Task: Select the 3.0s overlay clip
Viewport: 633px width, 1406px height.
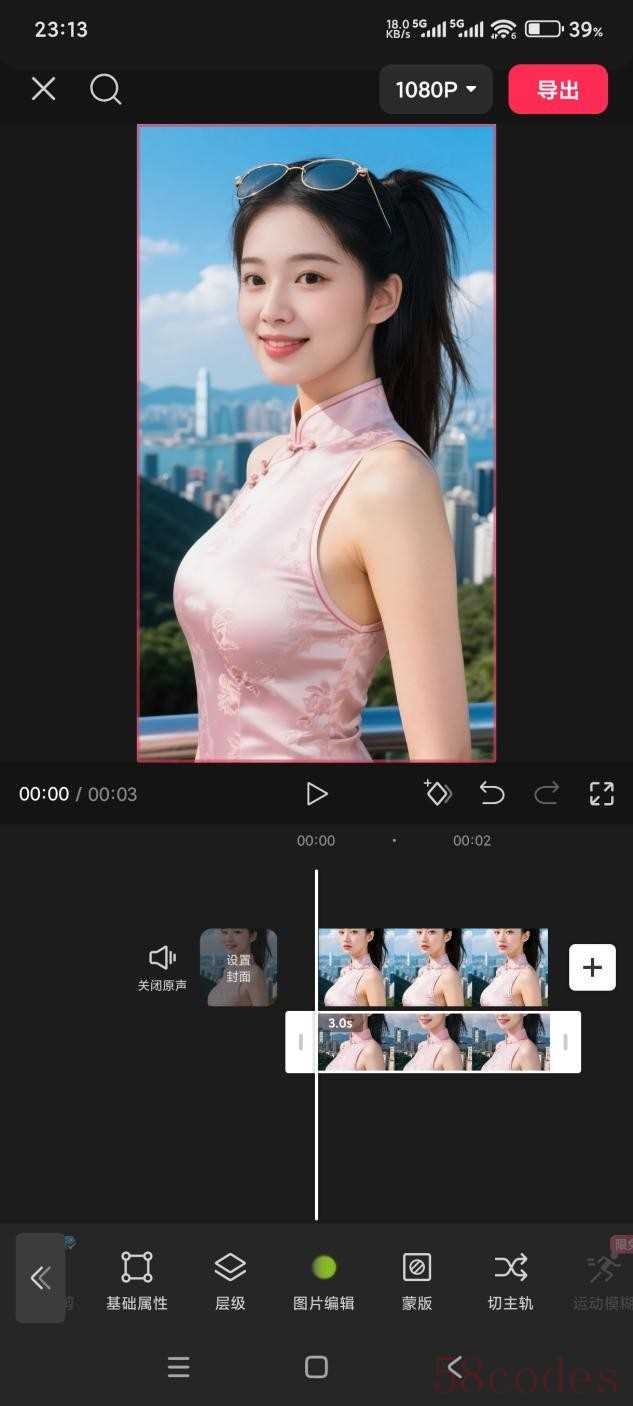Action: (432, 1042)
